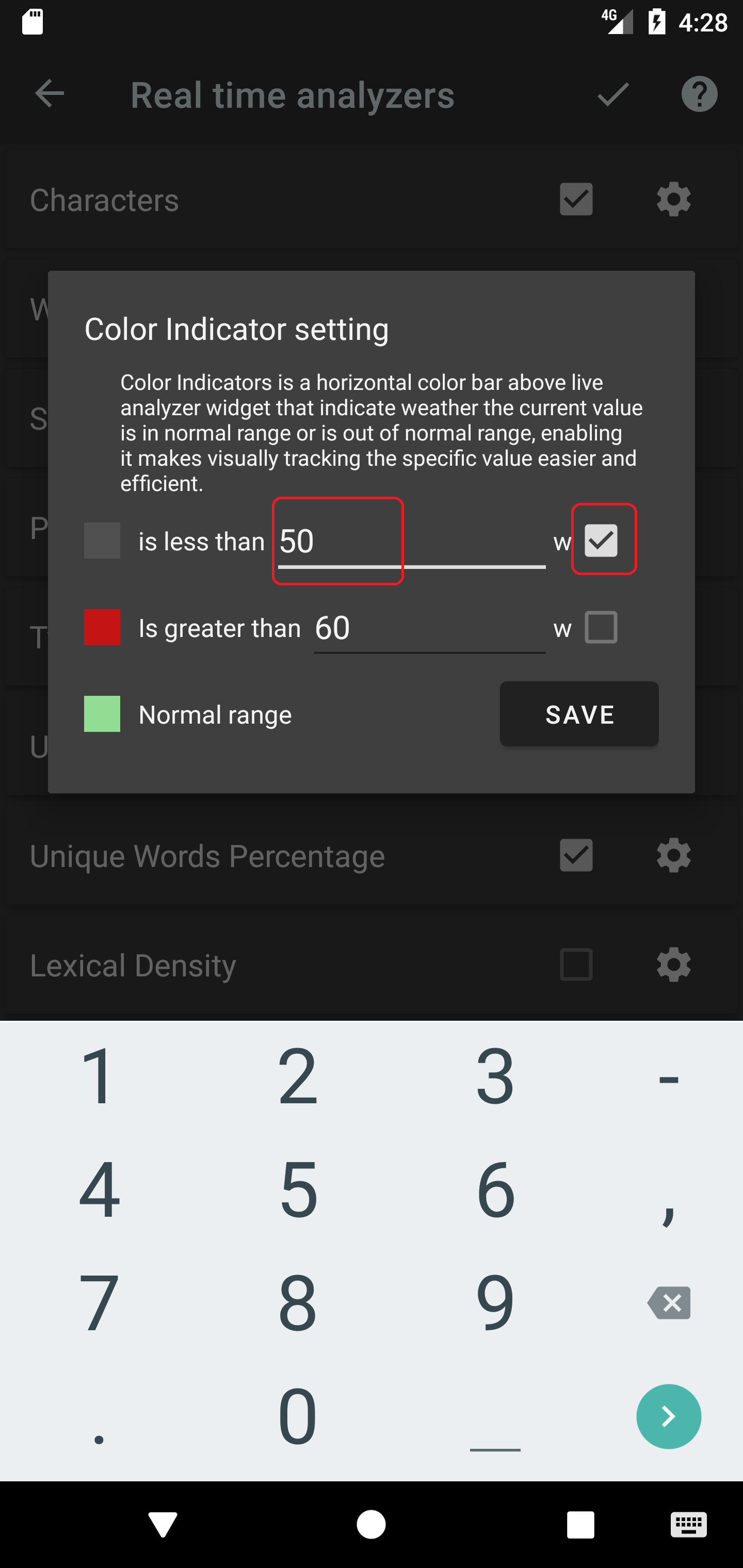
Task: Type digit 0 on the numeric keypad
Action: pyautogui.click(x=298, y=1416)
